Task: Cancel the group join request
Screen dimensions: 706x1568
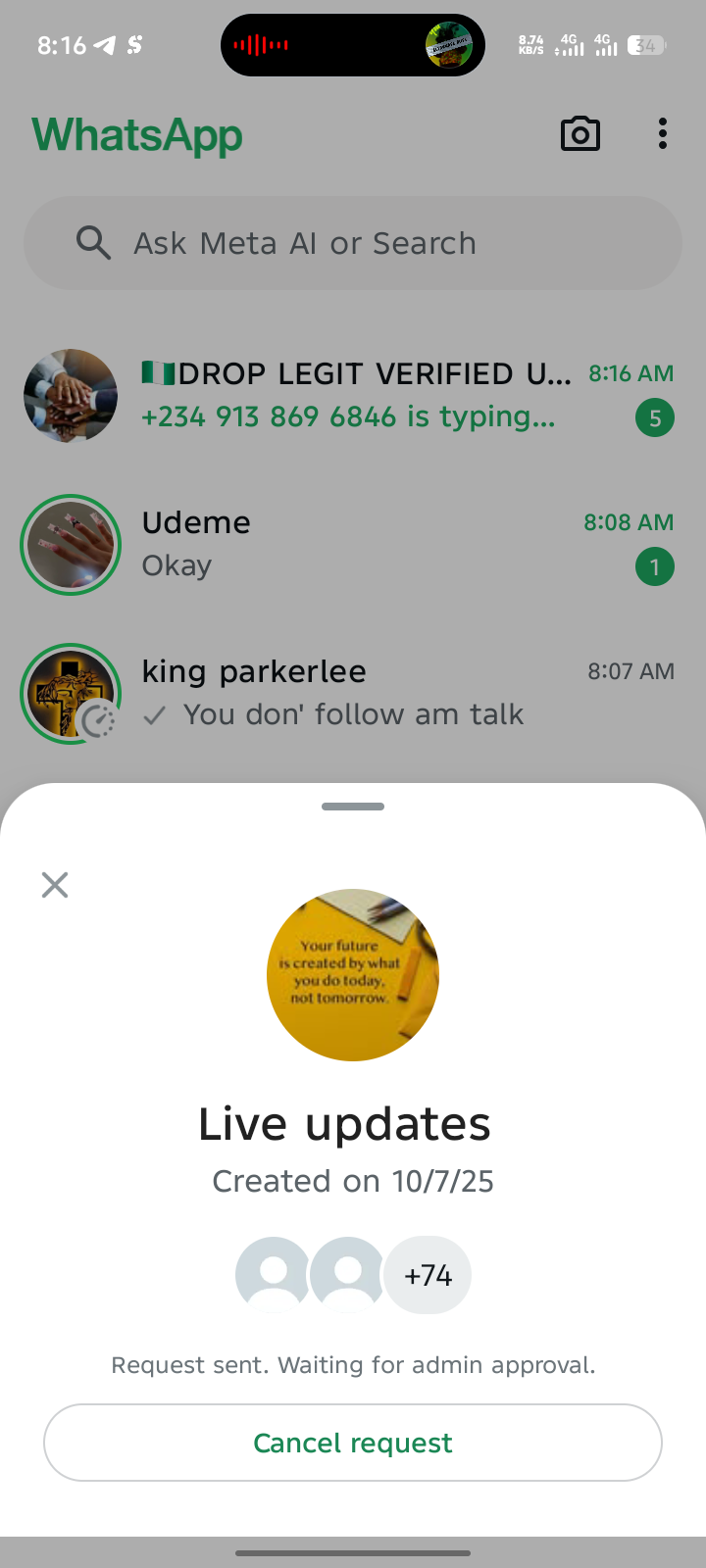Action: tap(353, 1443)
